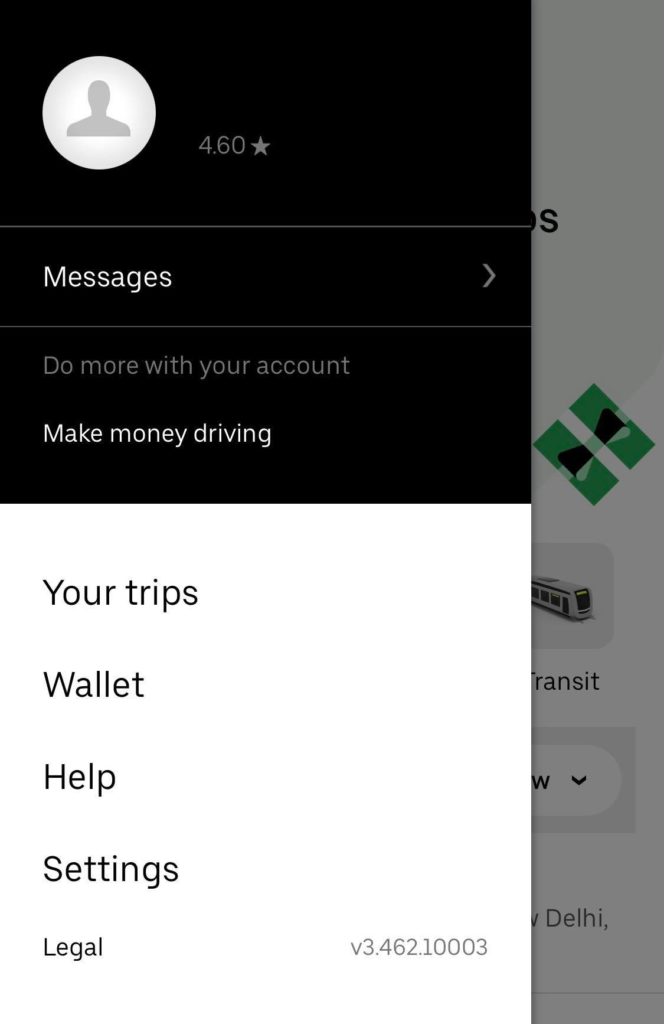The image size is (664, 1024).
Task: Select Make money driving
Action: (157, 433)
